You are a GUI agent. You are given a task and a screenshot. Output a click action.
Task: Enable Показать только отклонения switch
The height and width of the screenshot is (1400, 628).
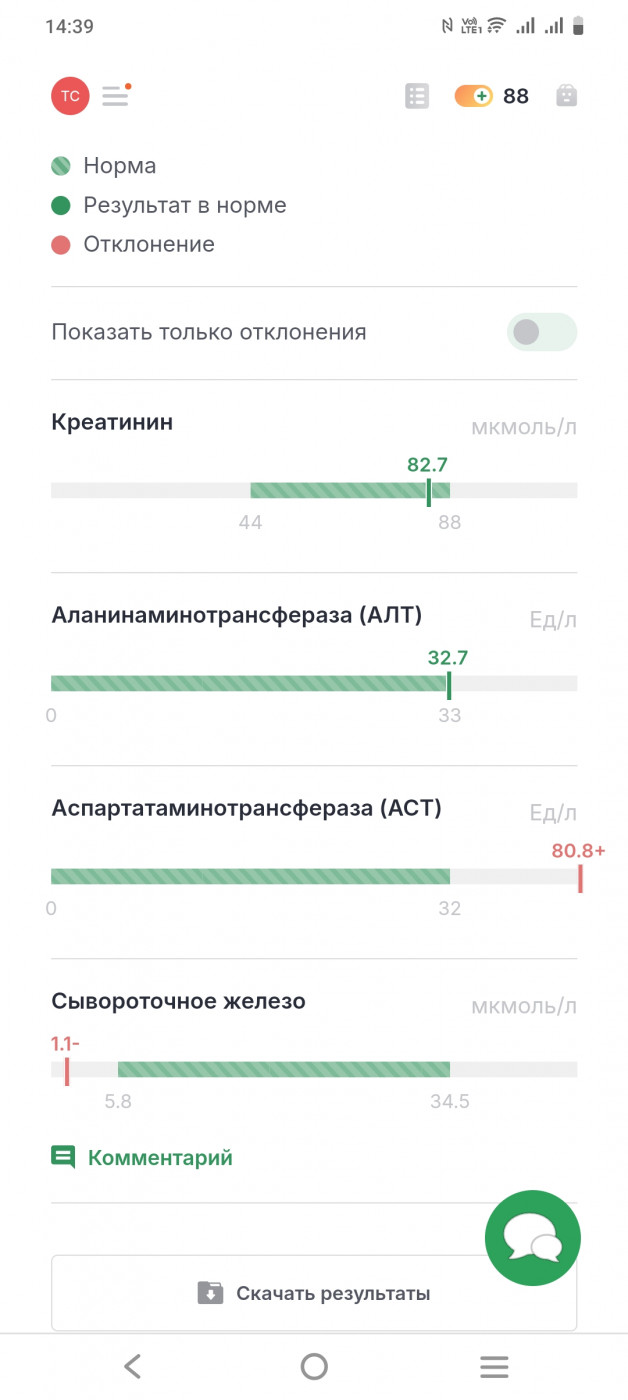[541, 332]
